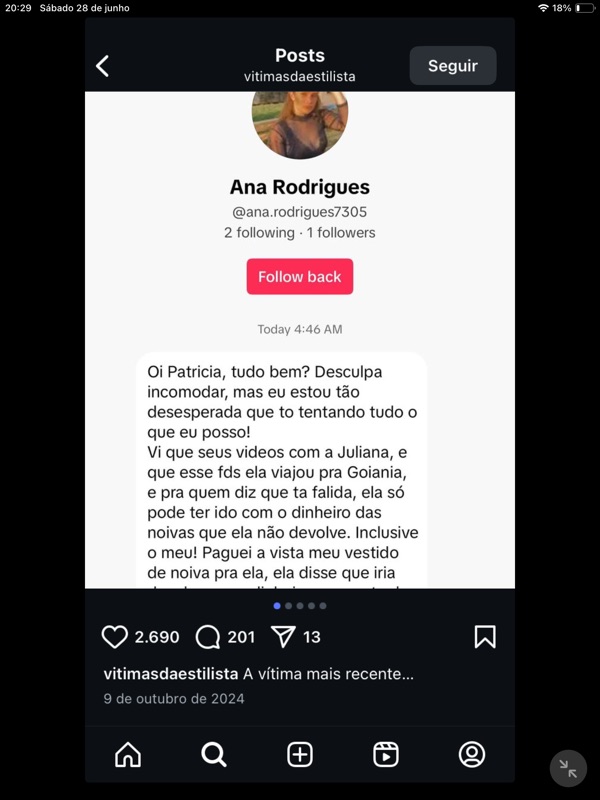Open the vitimasdaestilista profile from the caption

click(170, 674)
